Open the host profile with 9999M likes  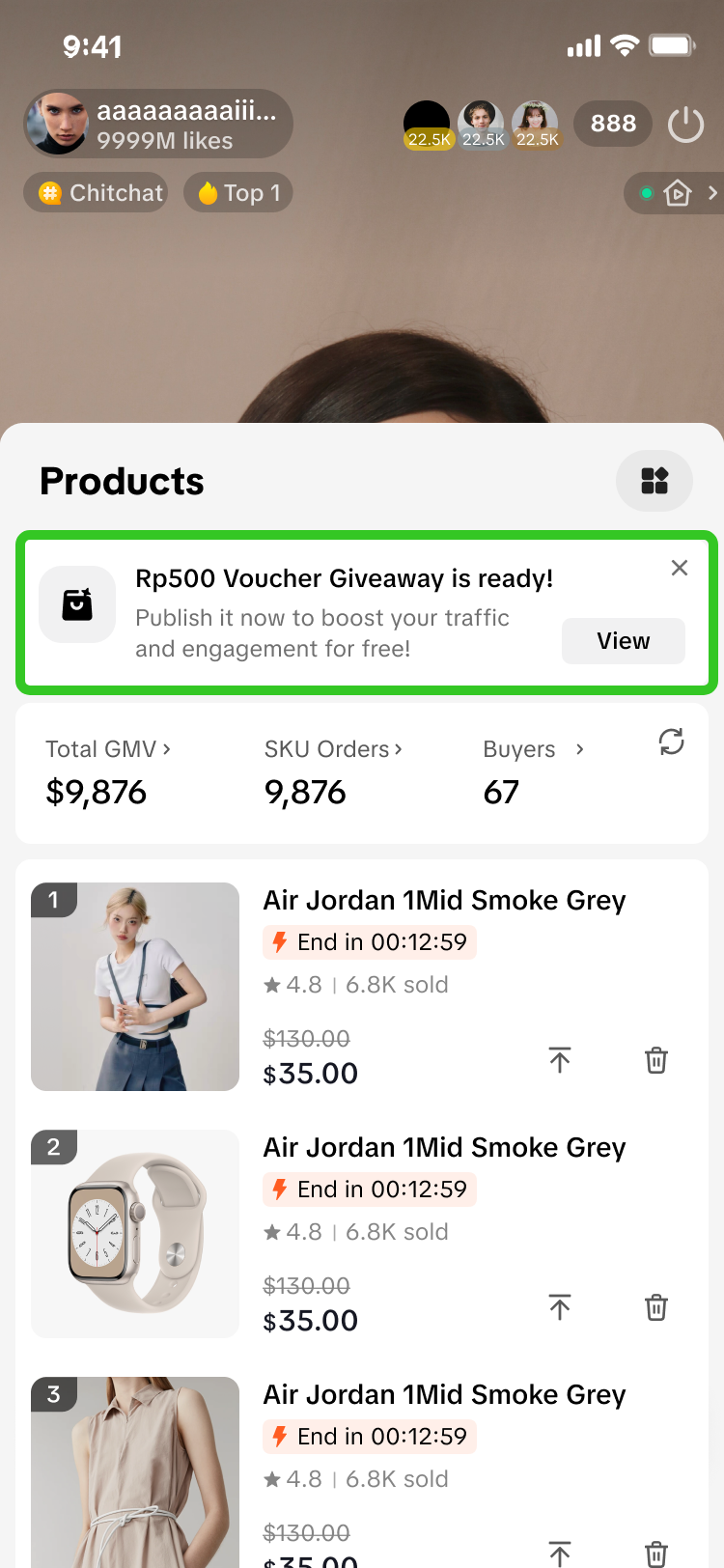[158, 125]
